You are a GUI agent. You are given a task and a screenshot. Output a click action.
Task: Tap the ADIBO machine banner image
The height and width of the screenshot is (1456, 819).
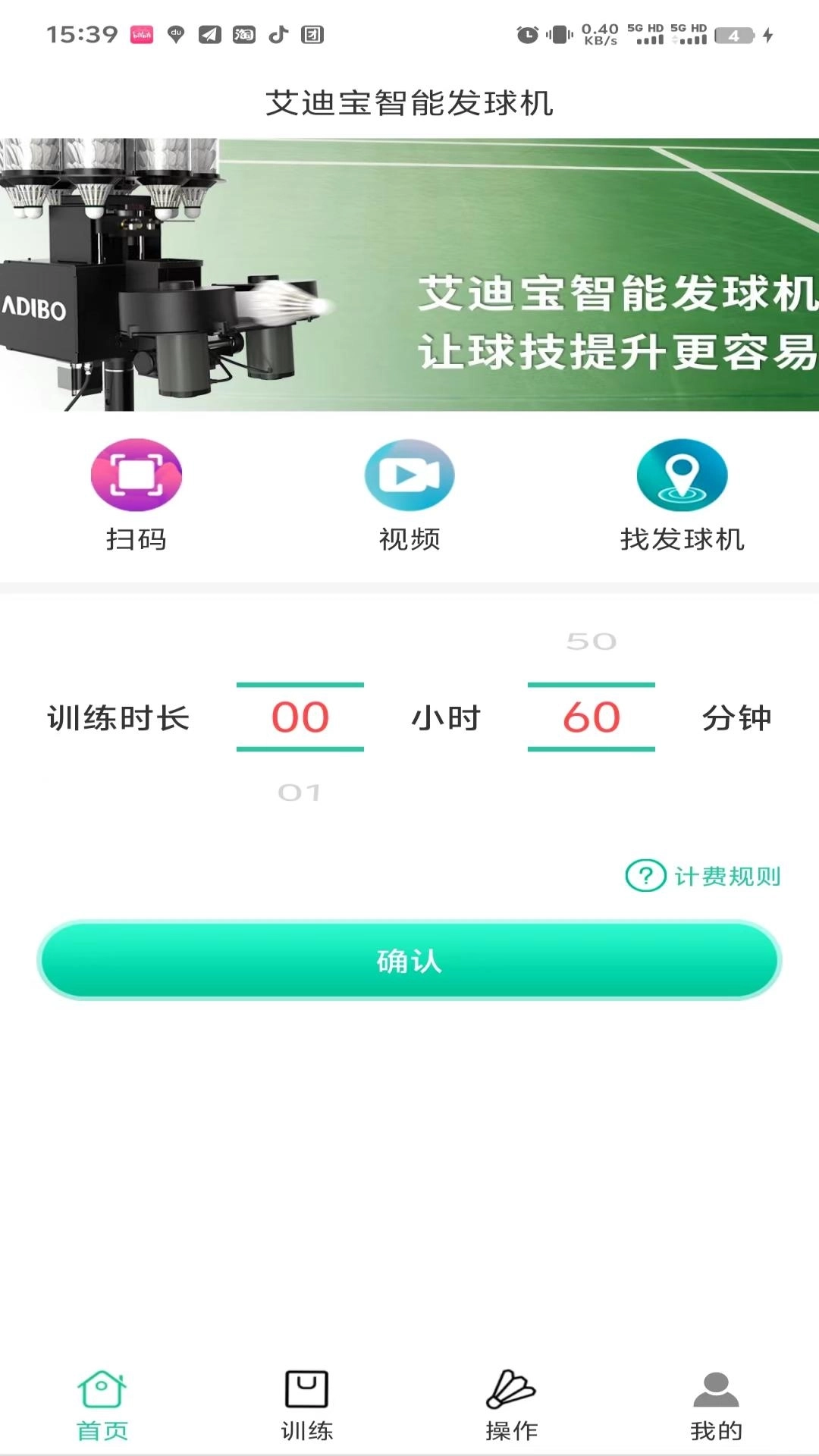point(409,273)
